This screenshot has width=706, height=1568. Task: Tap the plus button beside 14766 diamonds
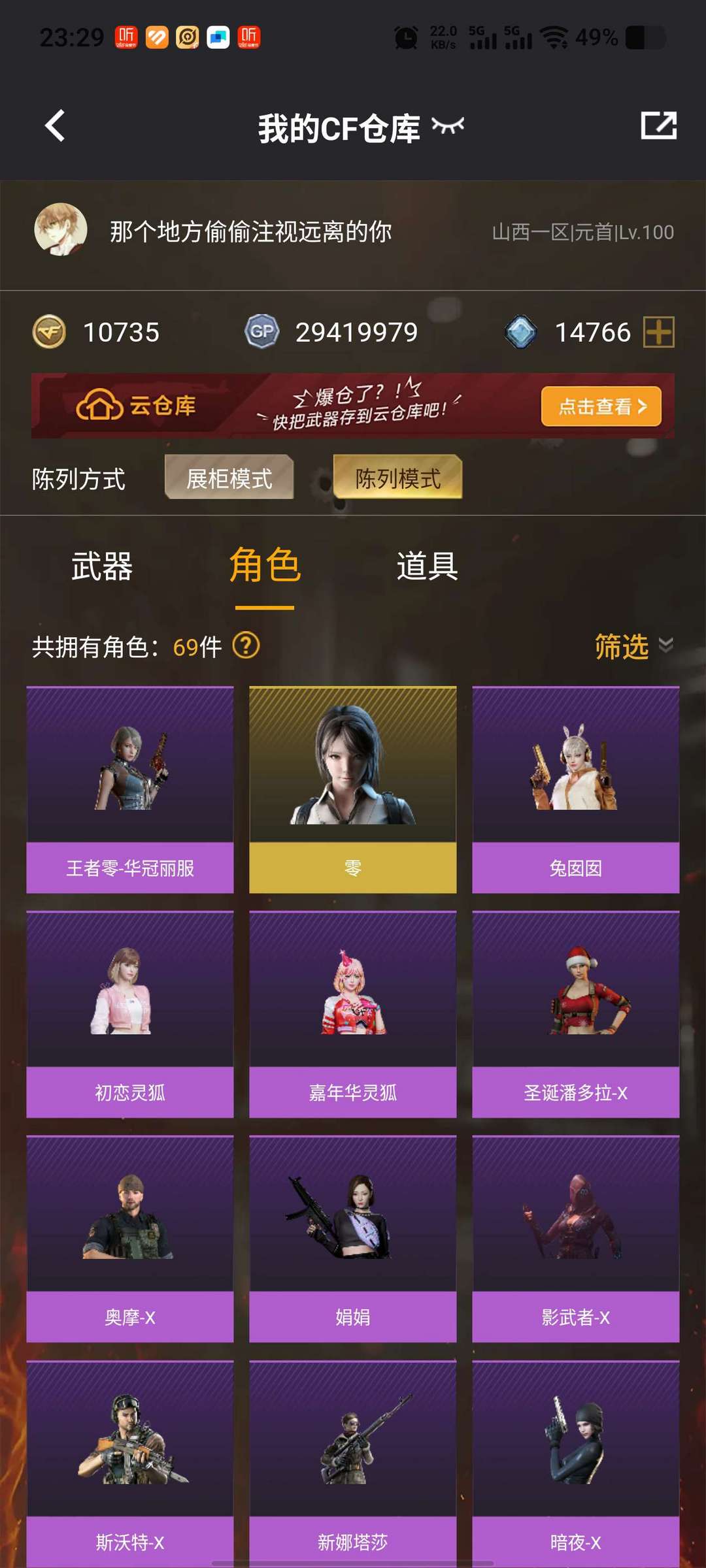[x=659, y=332]
